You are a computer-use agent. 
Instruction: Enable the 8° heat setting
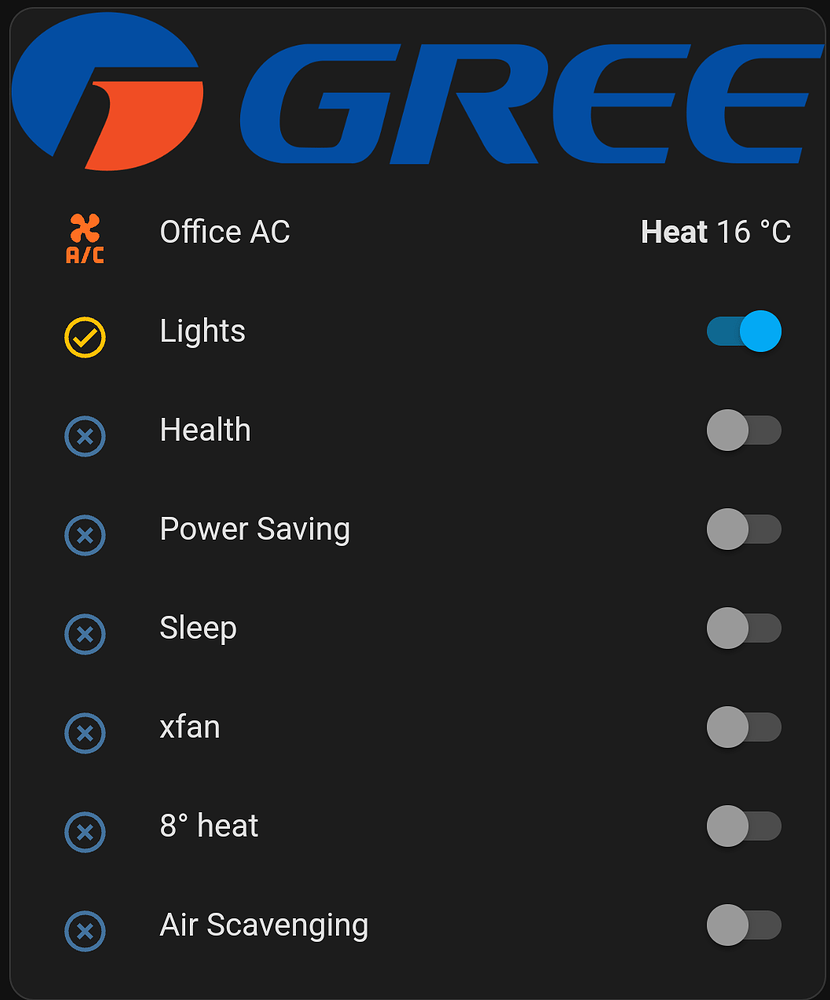point(744,826)
